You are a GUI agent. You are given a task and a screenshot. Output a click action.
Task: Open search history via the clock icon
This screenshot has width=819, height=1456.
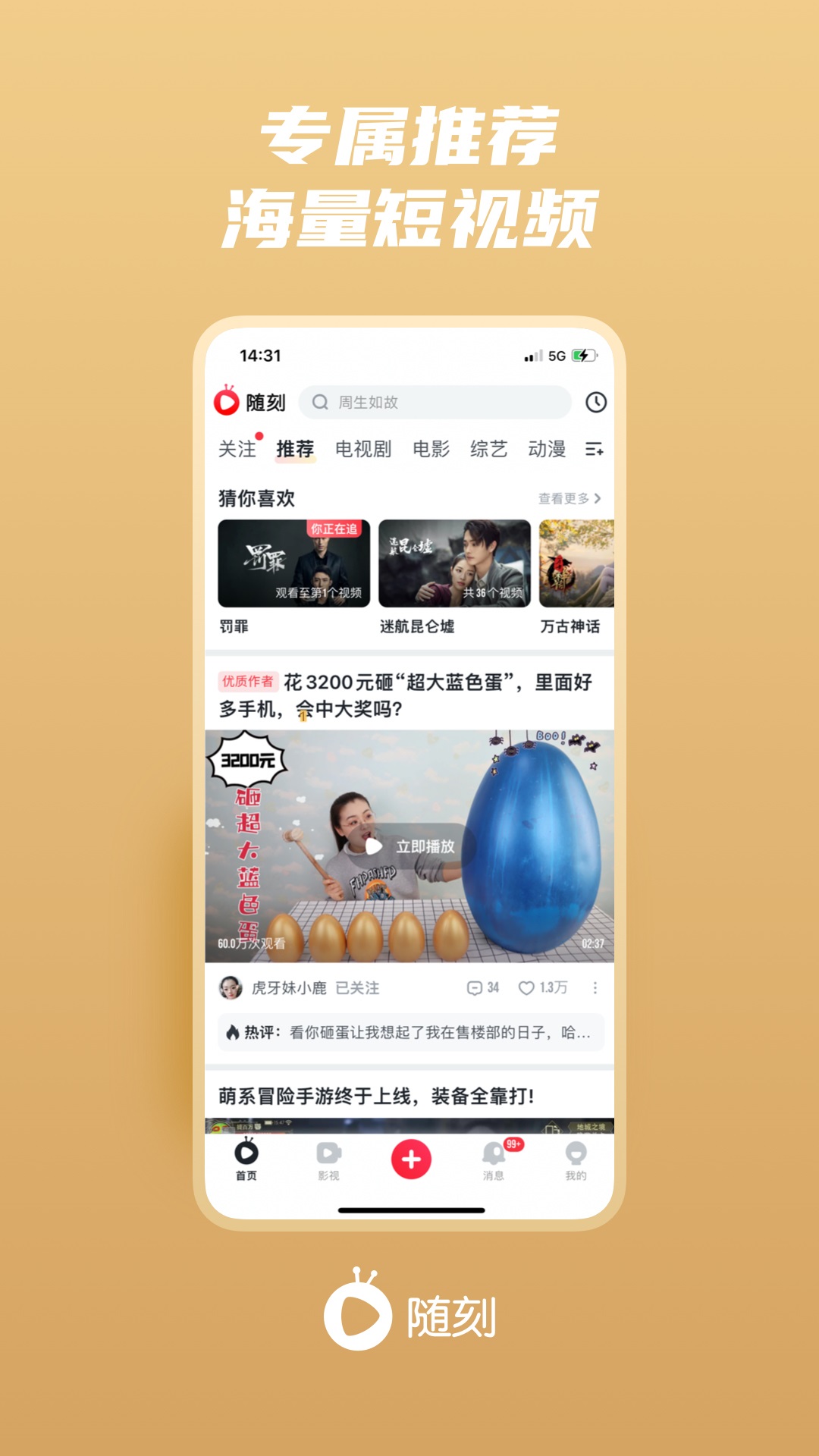(596, 403)
